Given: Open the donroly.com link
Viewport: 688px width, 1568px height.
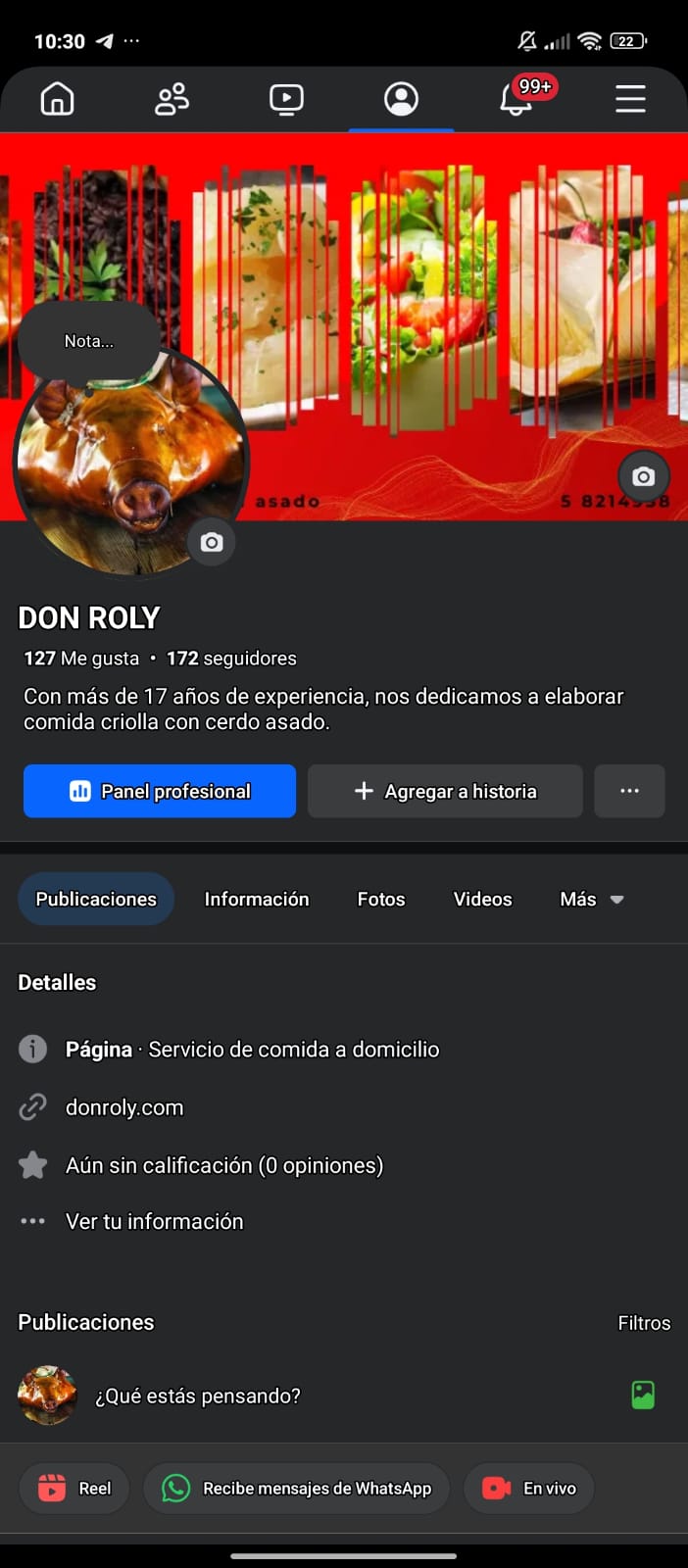Looking at the screenshot, I should (124, 1107).
